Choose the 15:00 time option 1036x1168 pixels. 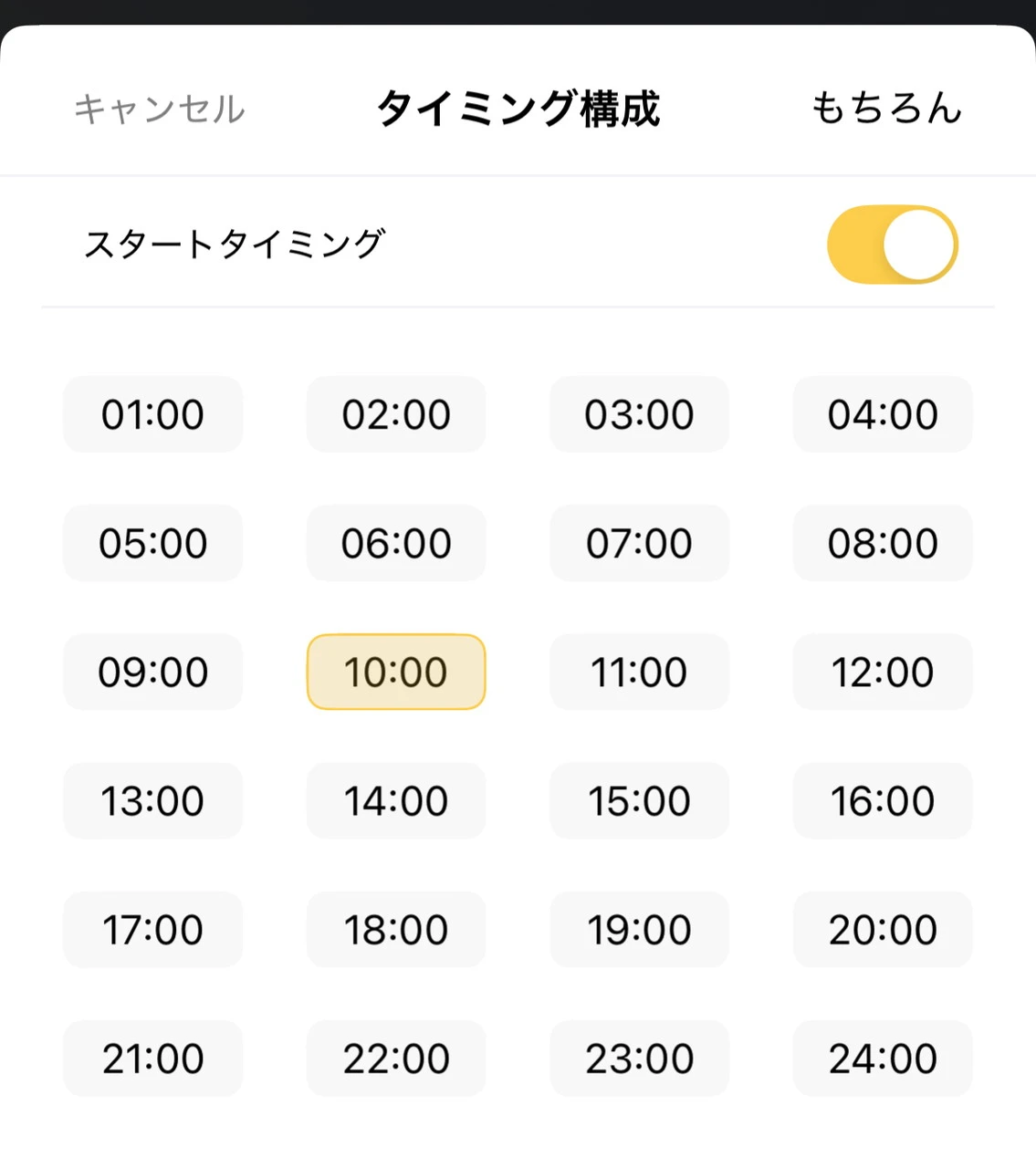(639, 801)
